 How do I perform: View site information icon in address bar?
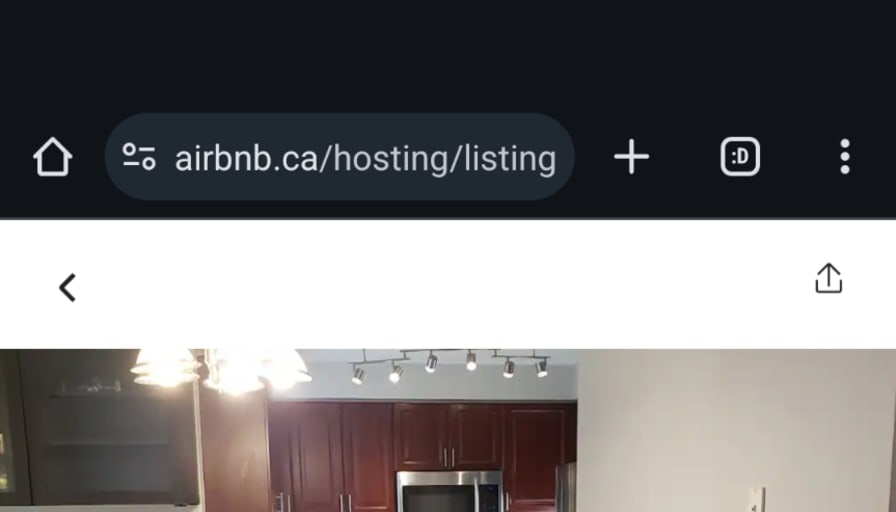coord(139,157)
